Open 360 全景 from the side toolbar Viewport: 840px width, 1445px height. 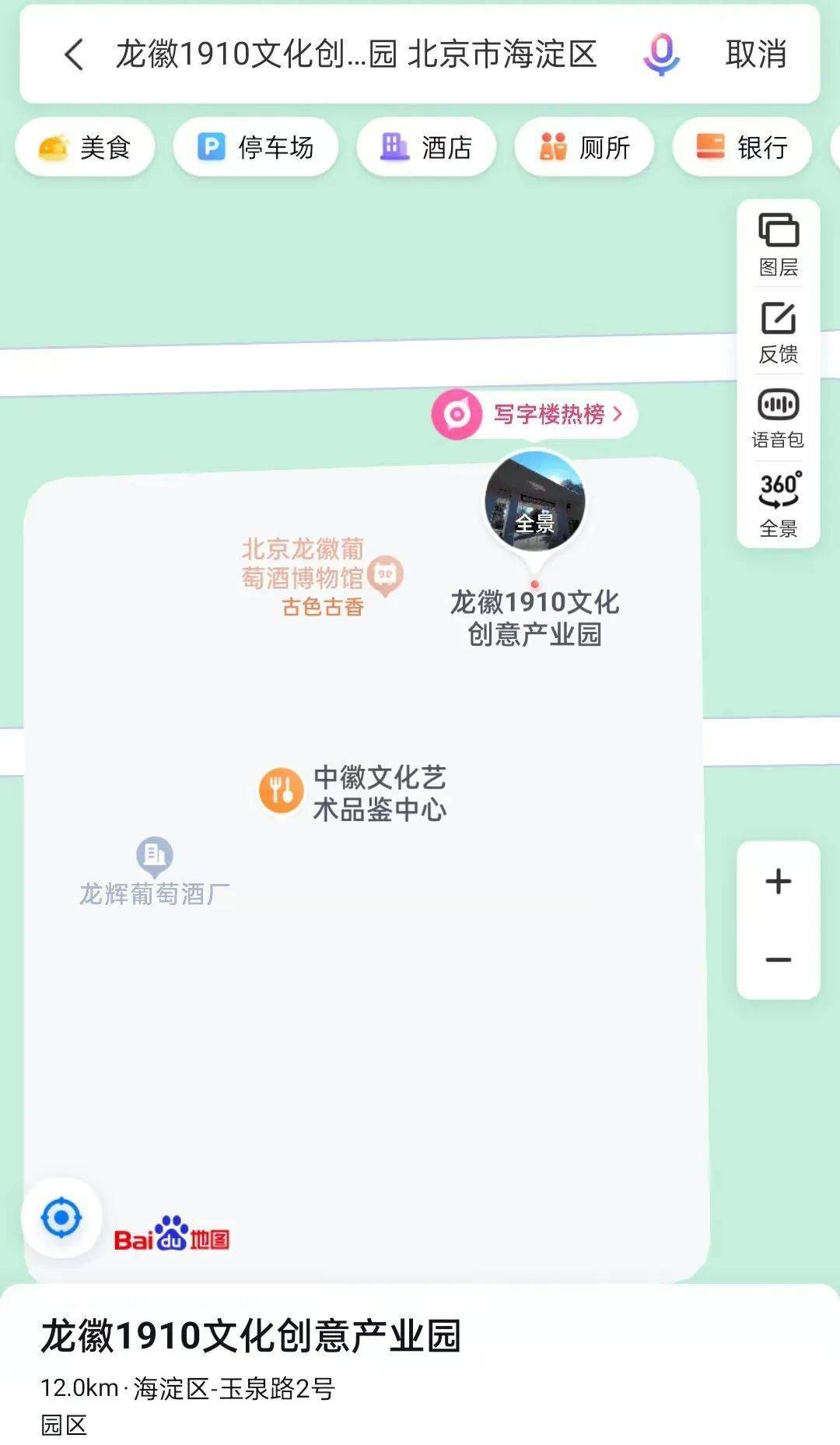[x=779, y=503]
